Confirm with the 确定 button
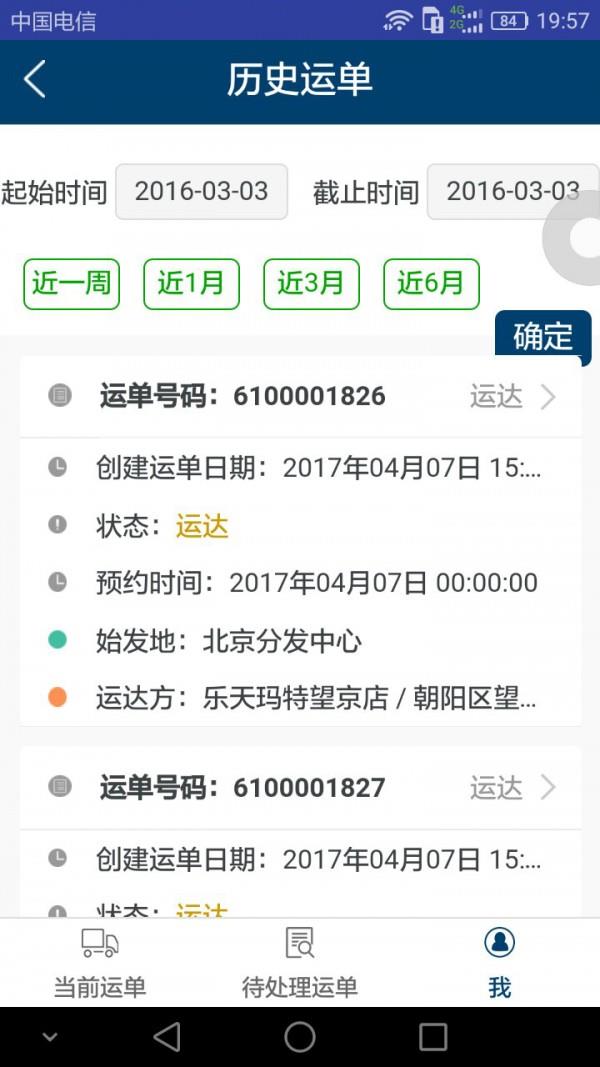Viewport: 600px width, 1067px height. (543, 337)
